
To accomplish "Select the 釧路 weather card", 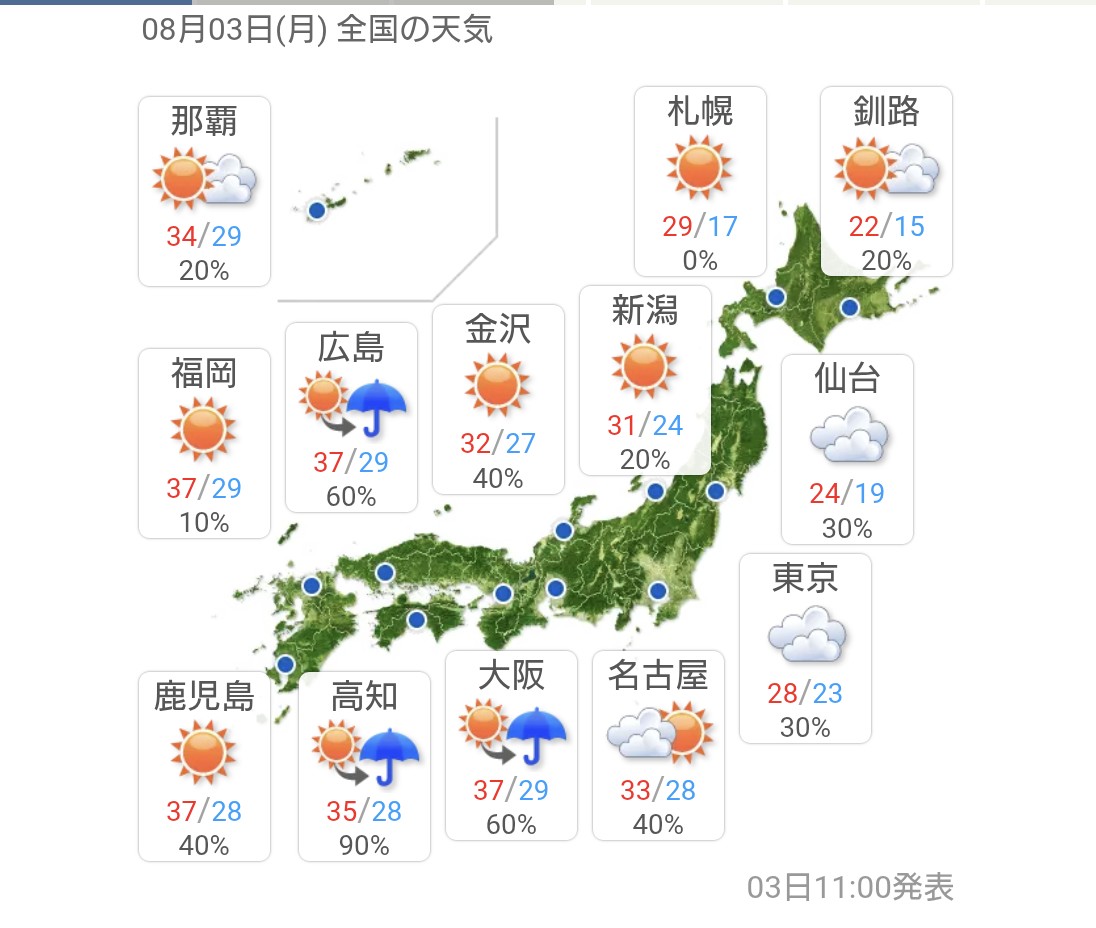I will point(886,182).
